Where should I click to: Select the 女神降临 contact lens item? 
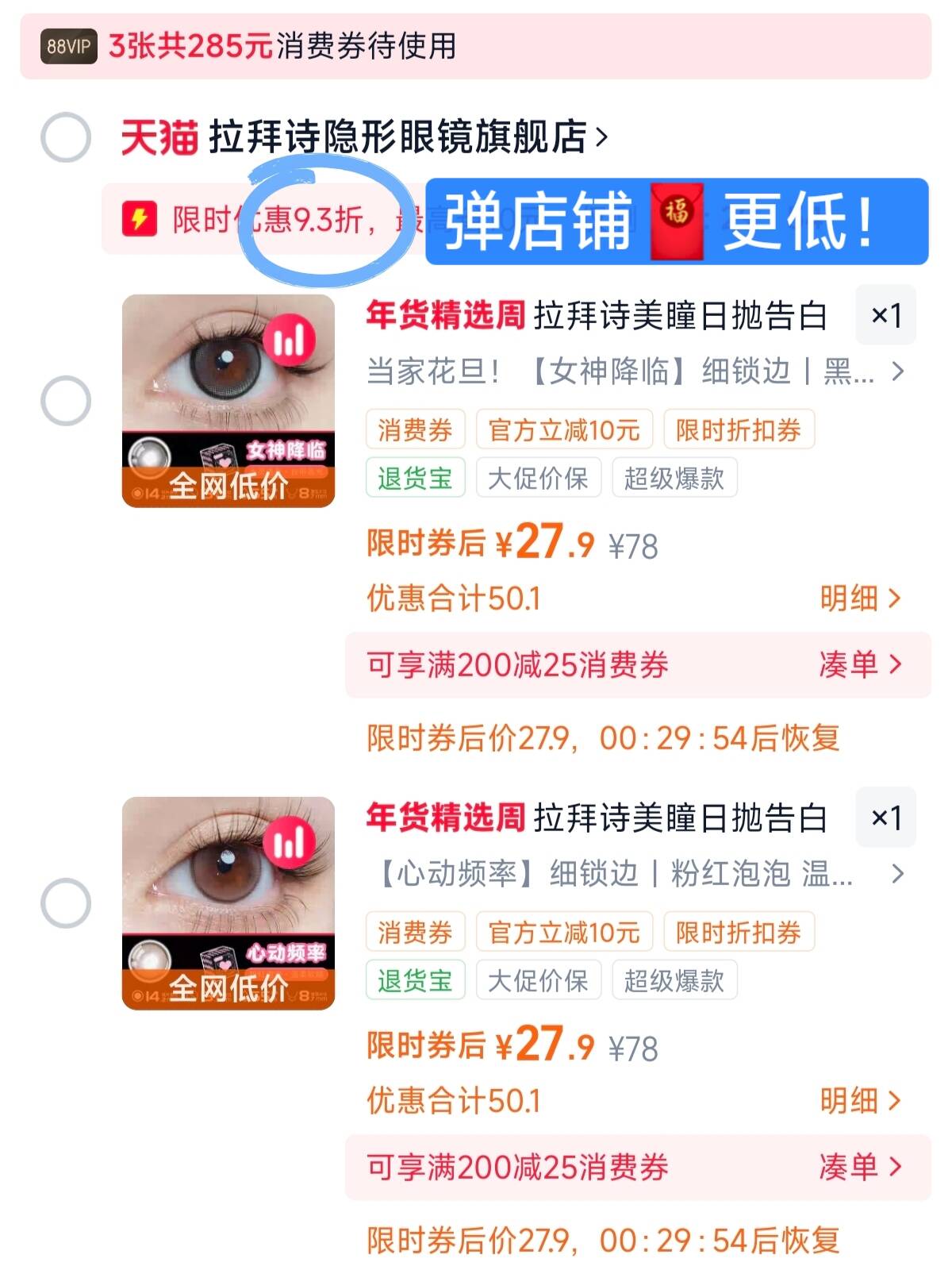point(66,401)
